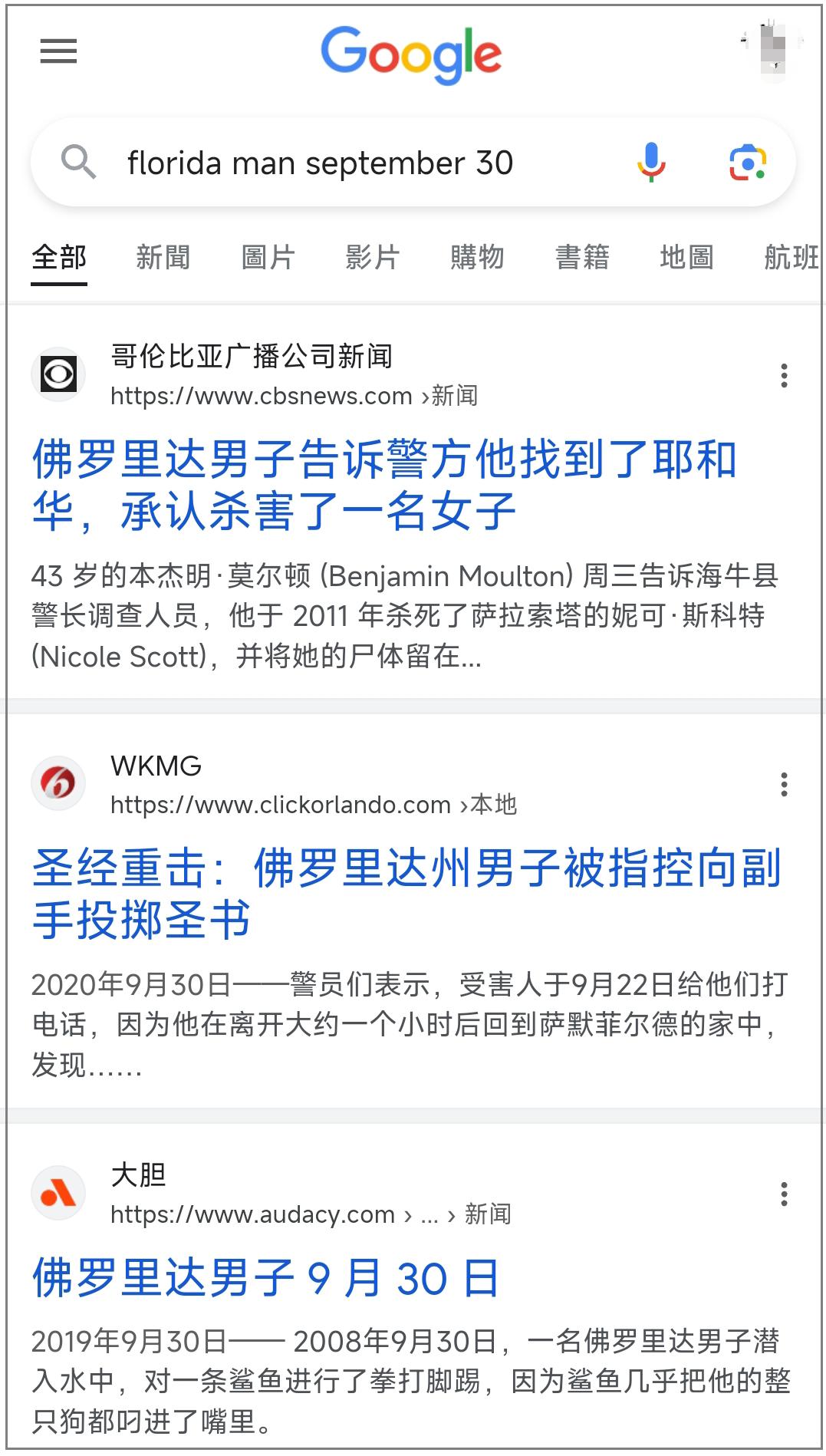Image resolution: width=826 pixels, height=1456 pixels.
Task: Start voice search with the microphone
Action: (x=650, y=162)
